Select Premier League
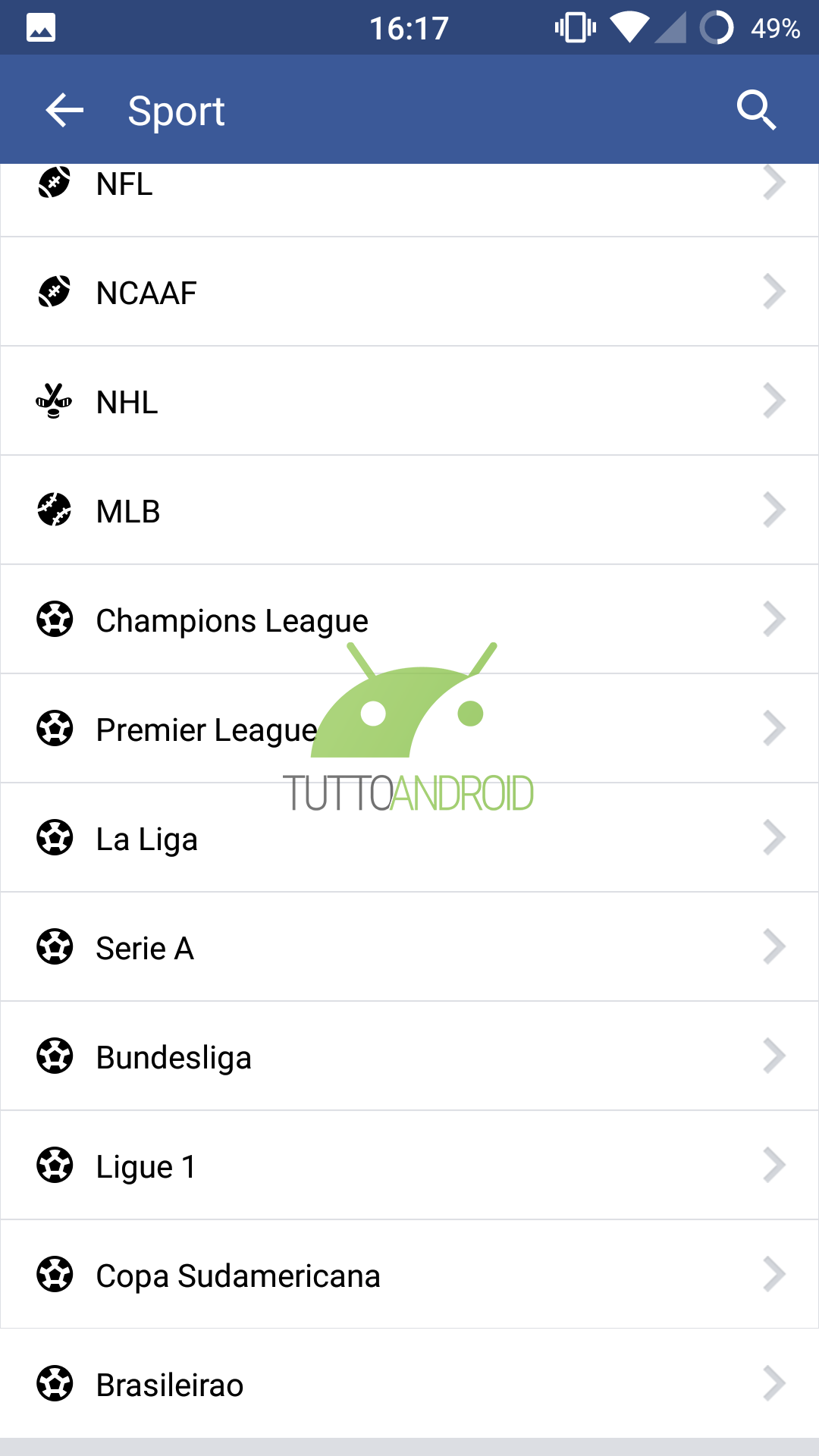819x1456 pixels. tap(409, 729)
